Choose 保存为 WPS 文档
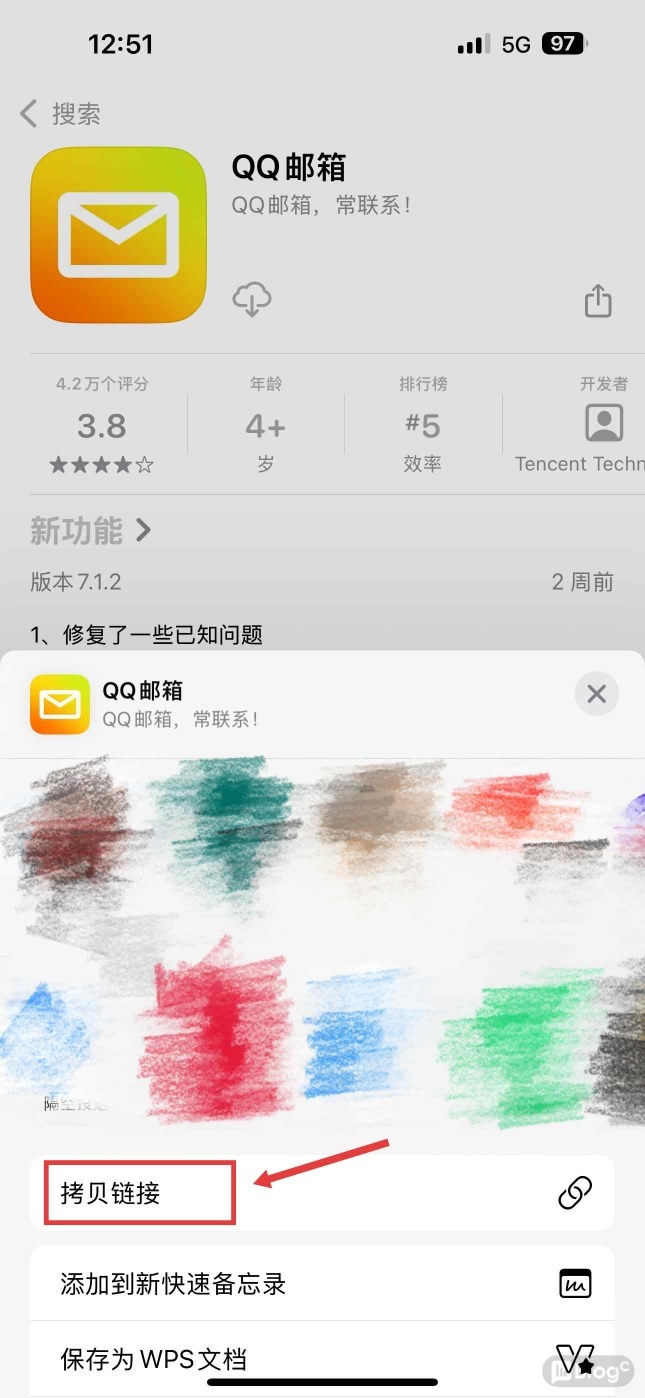 point(320,1359)
